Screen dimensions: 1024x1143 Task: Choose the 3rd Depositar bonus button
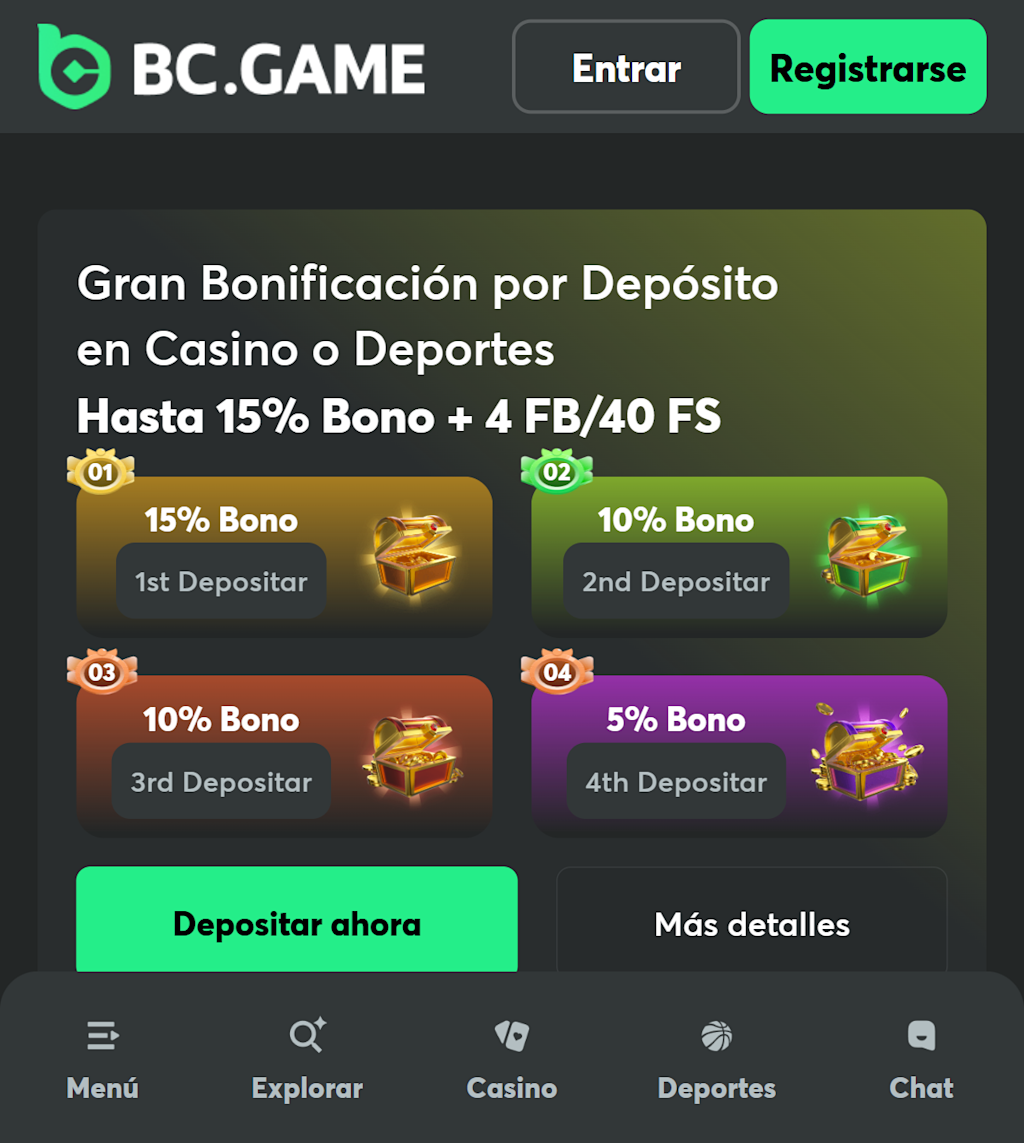[221, 782]
